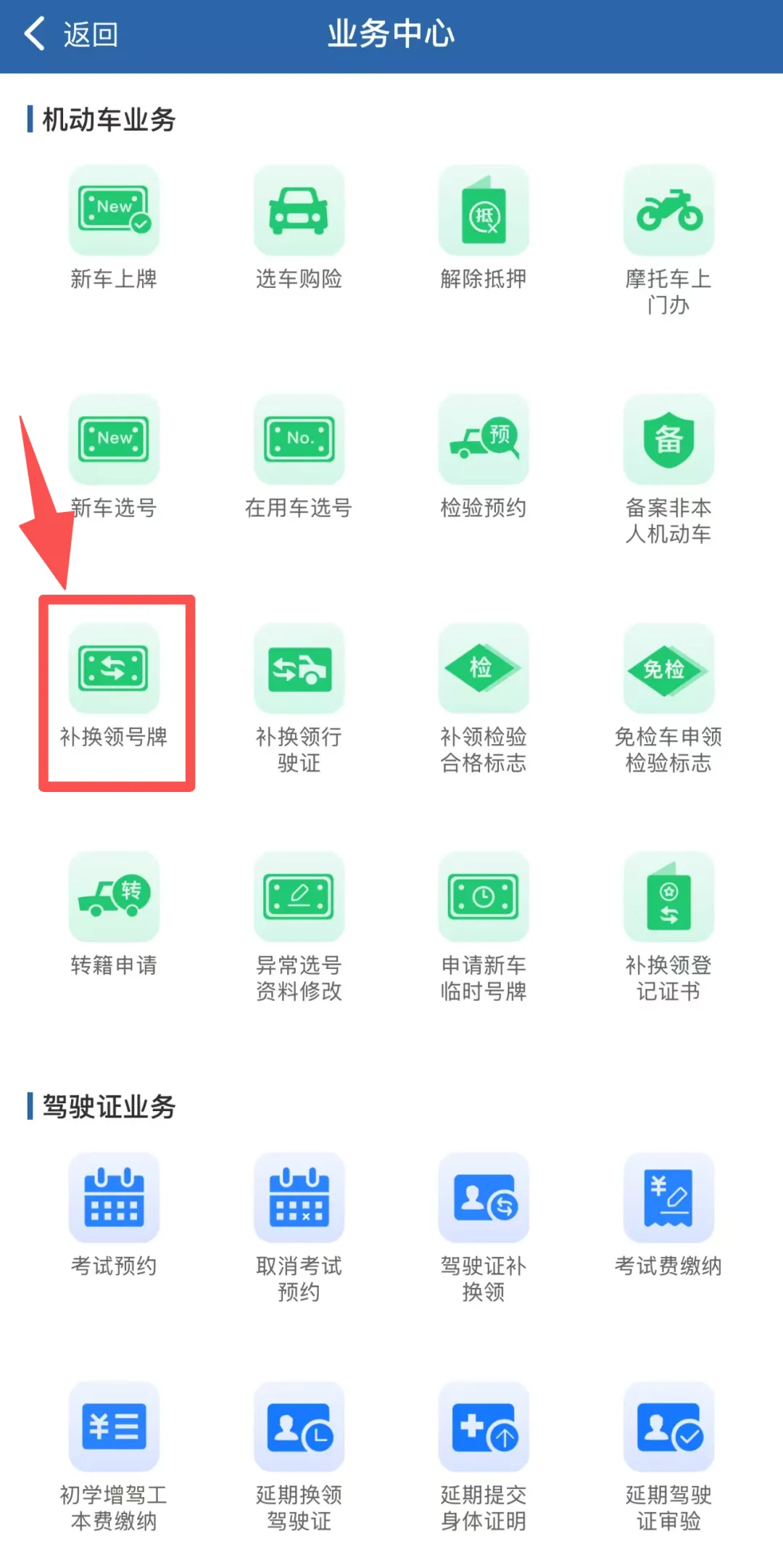The image size is (783, 1568).
Task: Tap 摩托车上门办 icon
Action: 668,211
